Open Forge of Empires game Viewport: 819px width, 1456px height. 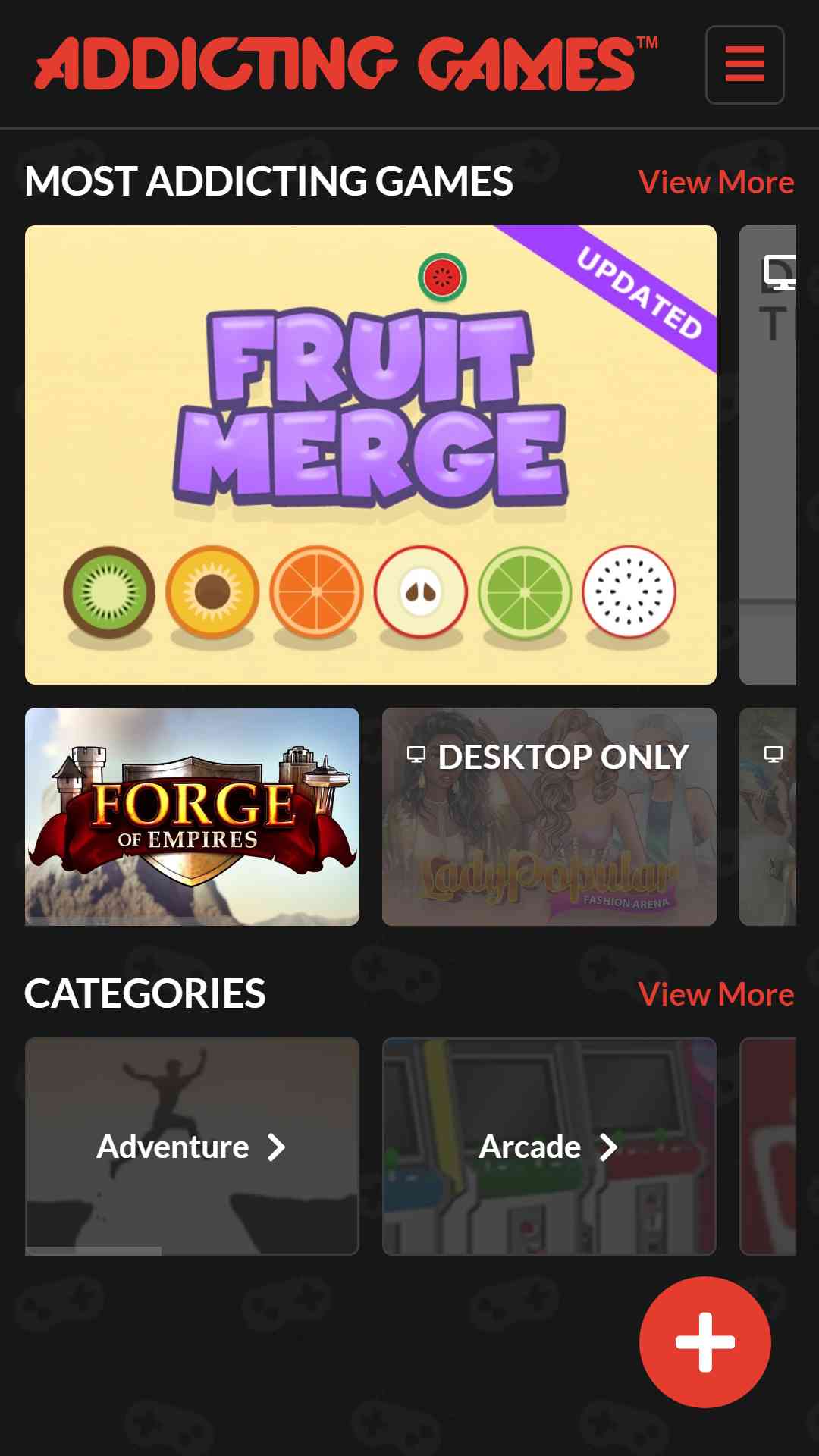tap(192, 817)
